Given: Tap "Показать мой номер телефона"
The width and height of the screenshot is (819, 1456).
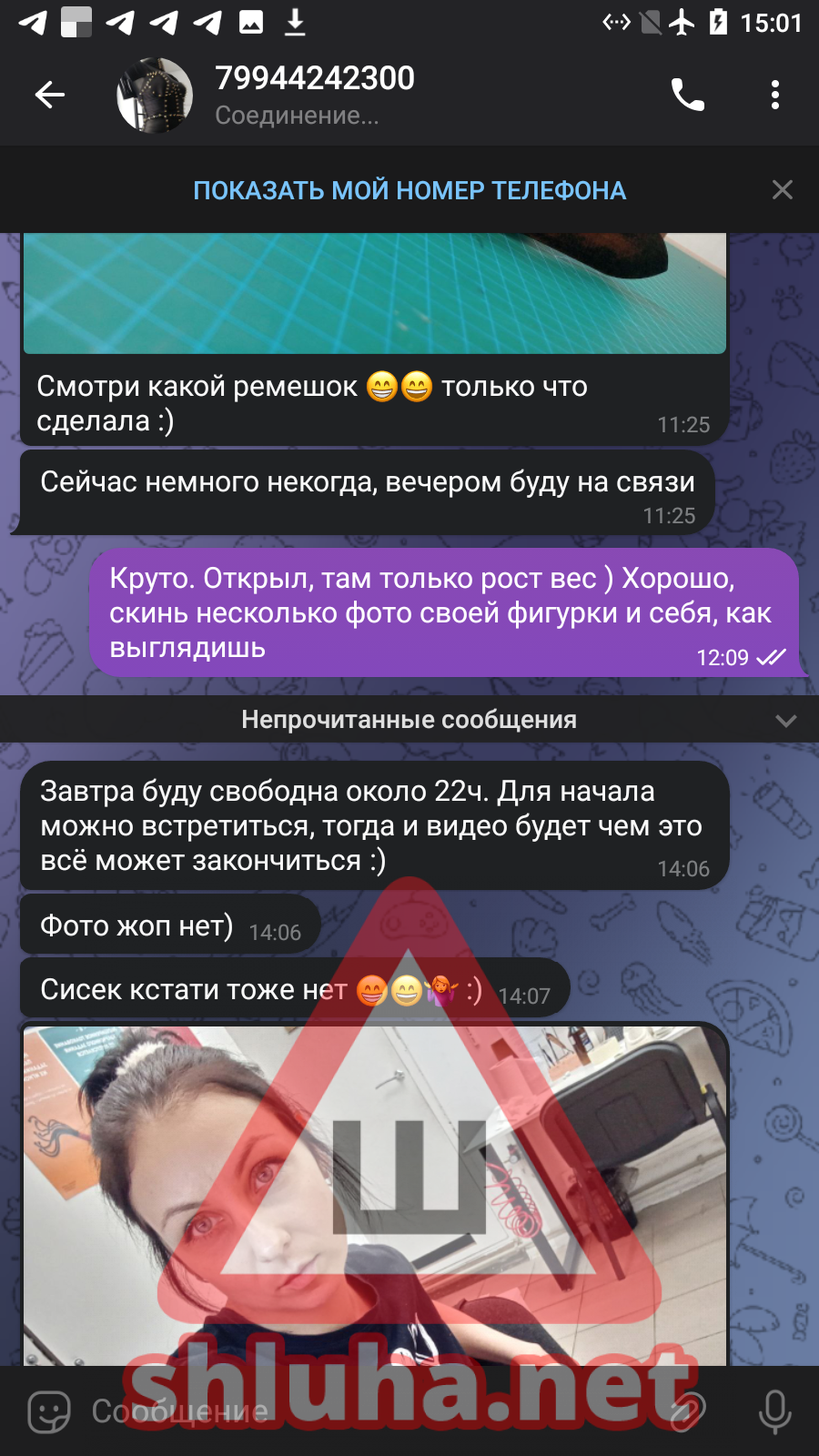Looking at the screenshot, I should 409,190.
